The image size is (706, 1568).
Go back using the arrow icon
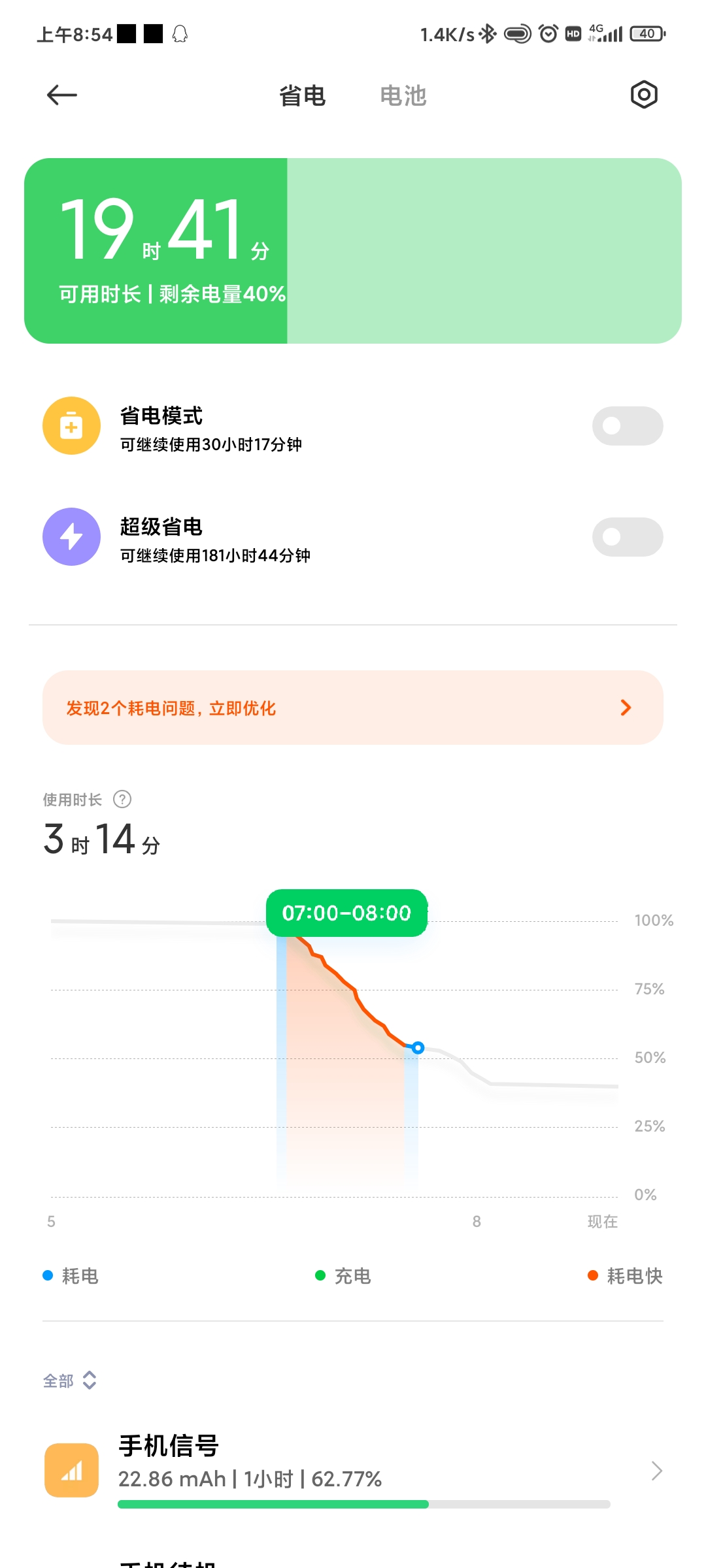62,95
